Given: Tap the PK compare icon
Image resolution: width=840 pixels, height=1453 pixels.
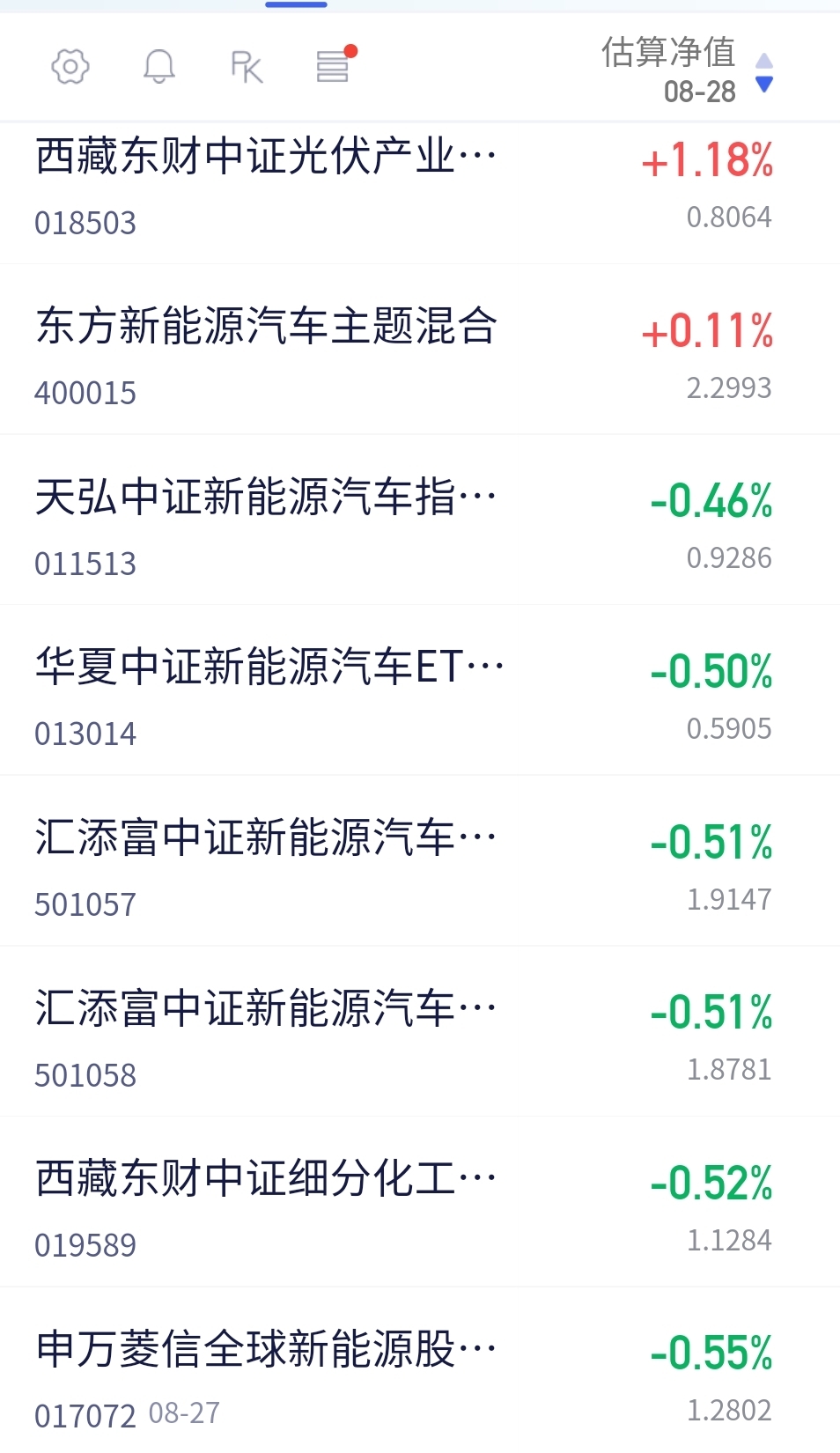Looking at the screenshot, I should click(x=247, y=67).
